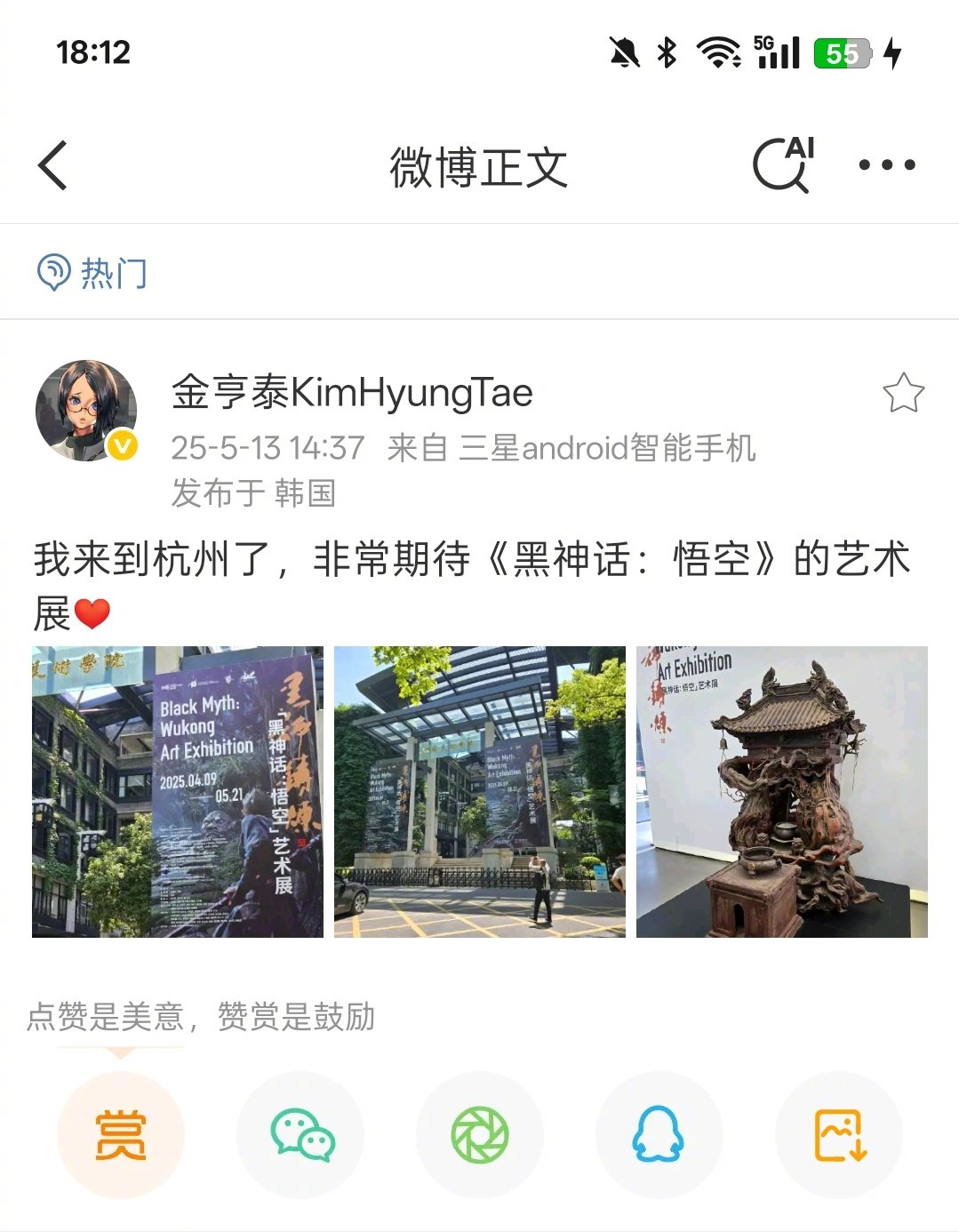Screen dimensions: 959x1232
Task: Save the post as an image
Action: point(839,1134)
